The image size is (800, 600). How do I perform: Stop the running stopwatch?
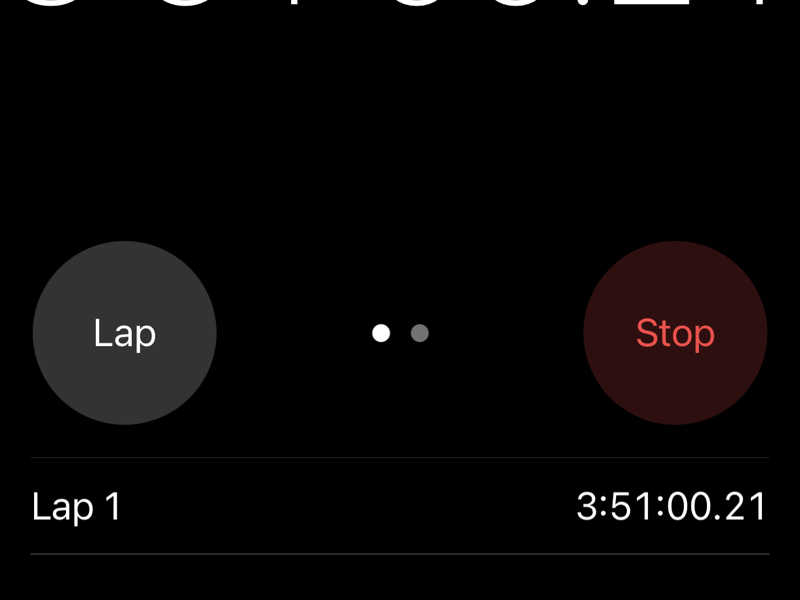click(x=675, y=333)
